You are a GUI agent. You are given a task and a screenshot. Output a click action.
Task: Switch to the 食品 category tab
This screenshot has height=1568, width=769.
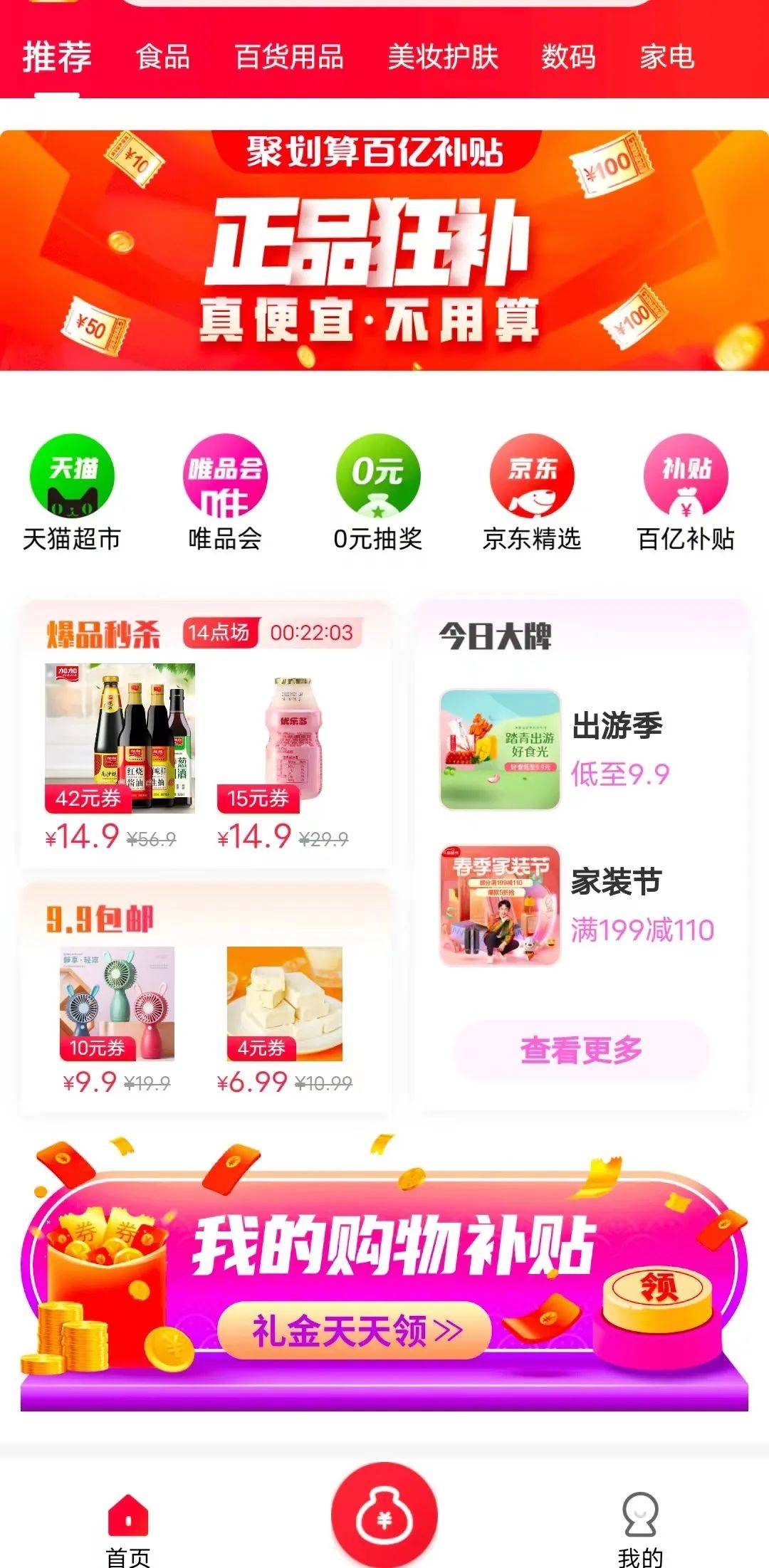coord(163,56)
